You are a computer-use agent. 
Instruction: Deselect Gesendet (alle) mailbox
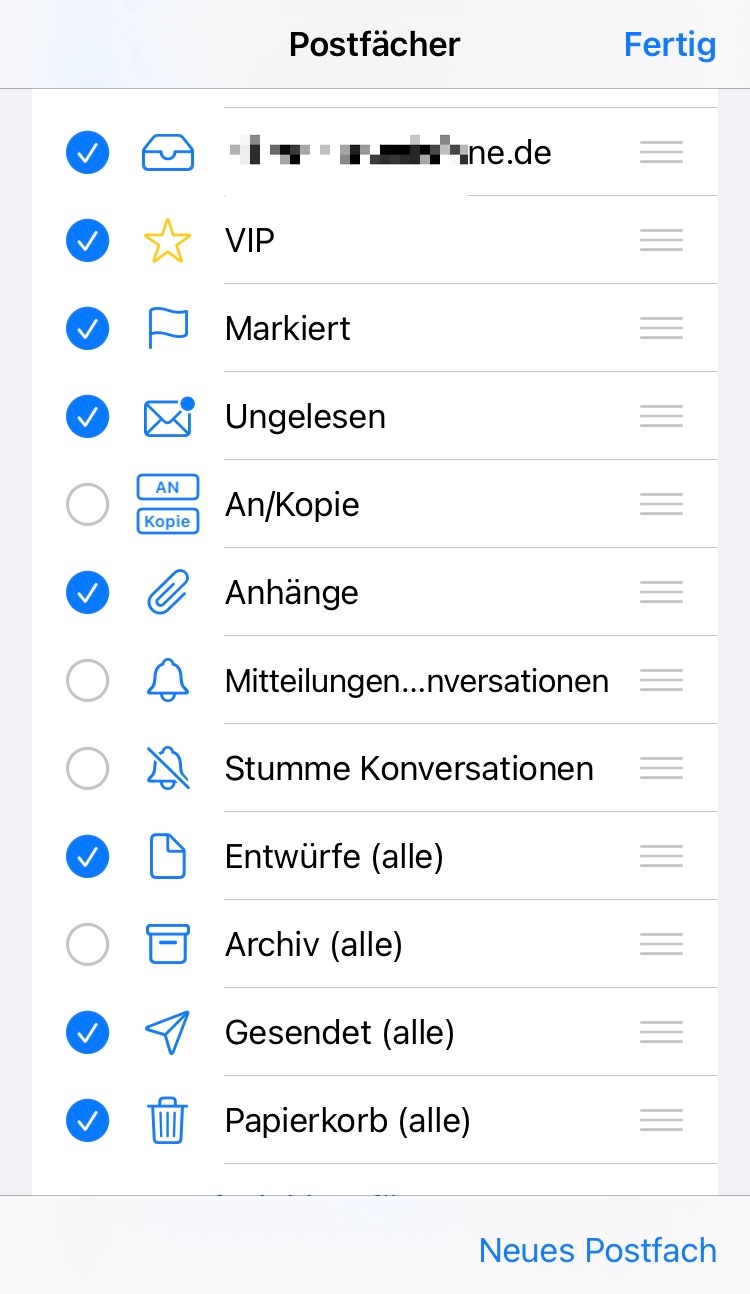click(87, 1032)
